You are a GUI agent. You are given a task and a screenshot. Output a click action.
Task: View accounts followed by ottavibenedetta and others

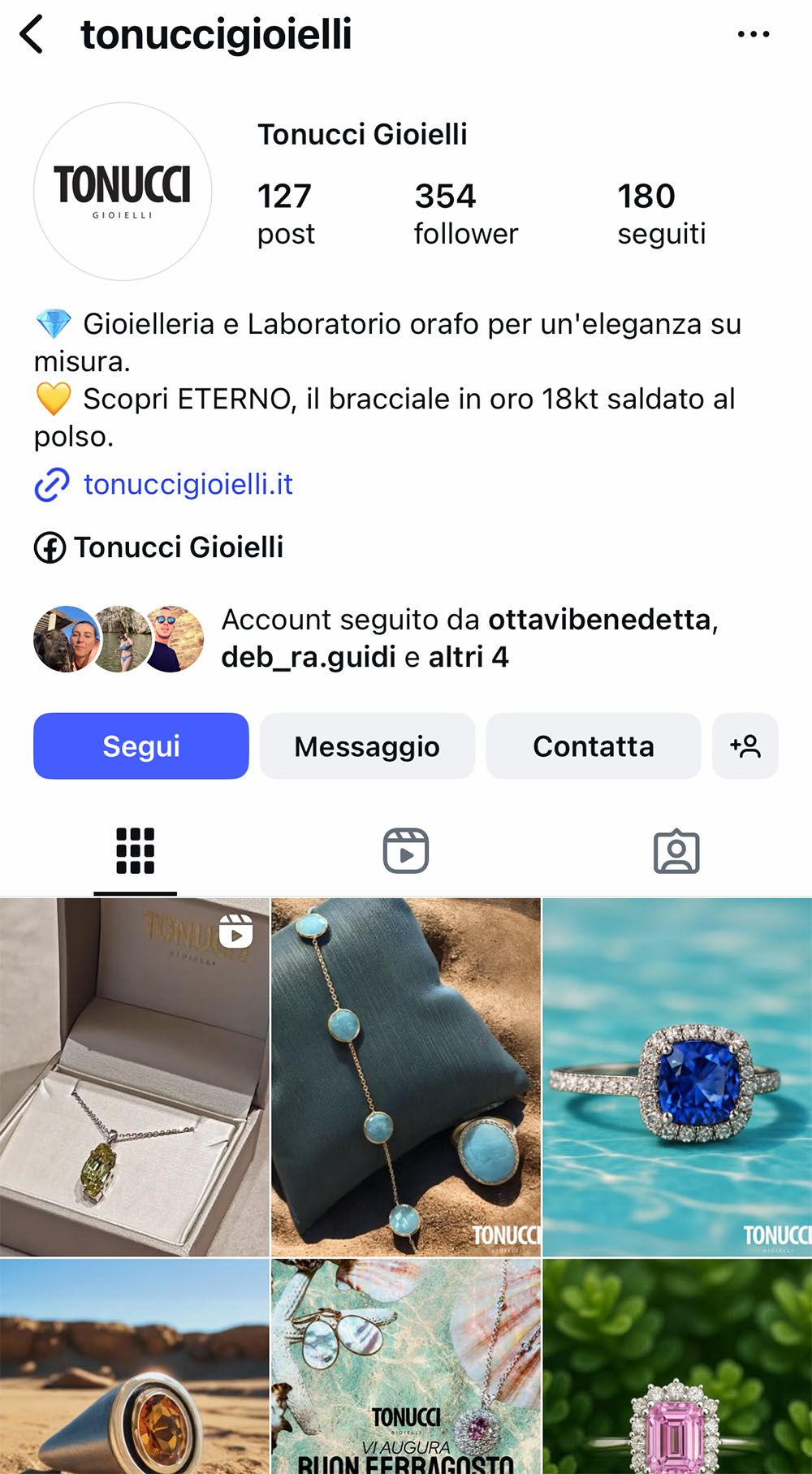469,638
